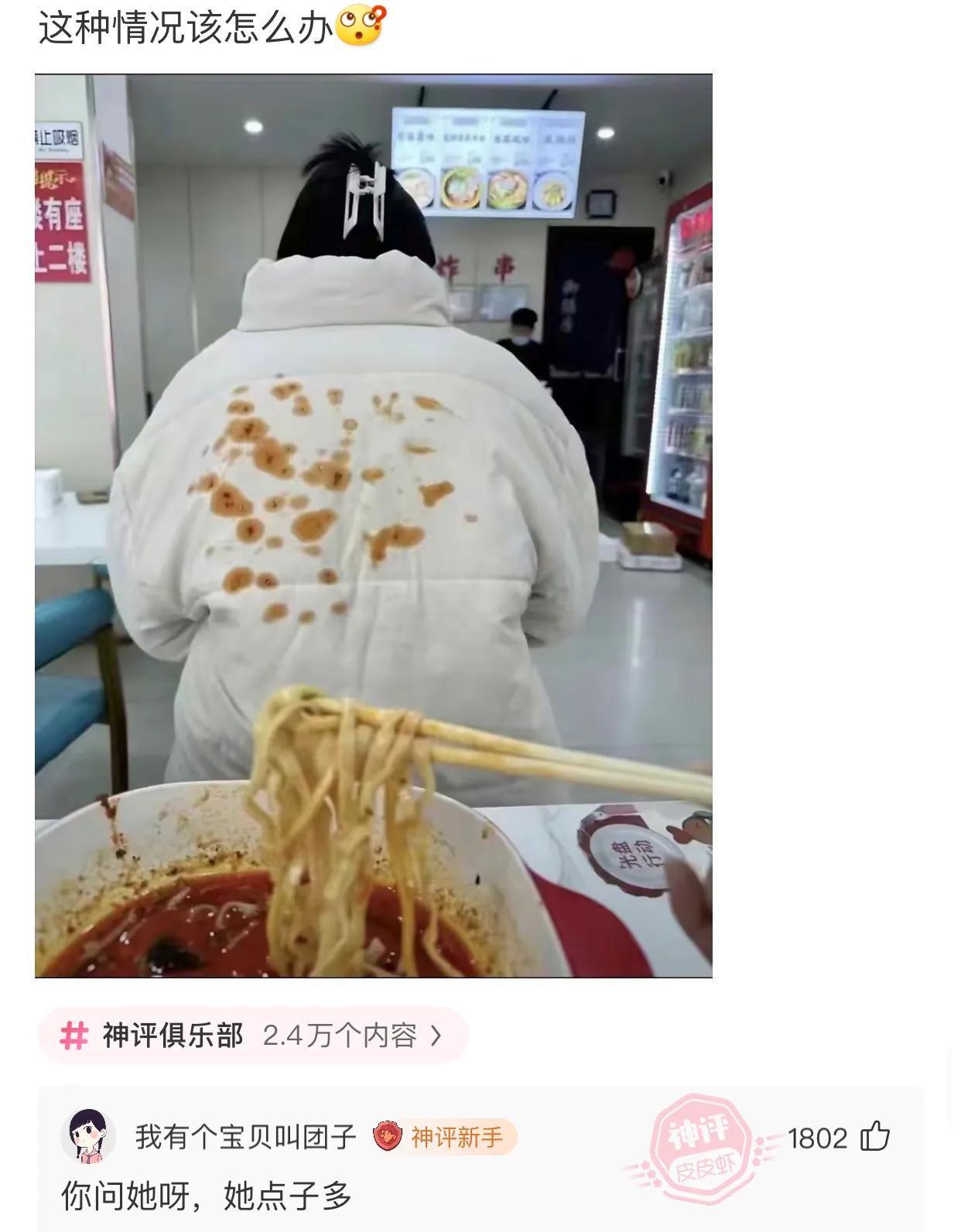The height and width of the screenshot is (1232, 961).
Task: Open the 神评俱乐部 hashtag topic
Action: tap(252, 1036)
